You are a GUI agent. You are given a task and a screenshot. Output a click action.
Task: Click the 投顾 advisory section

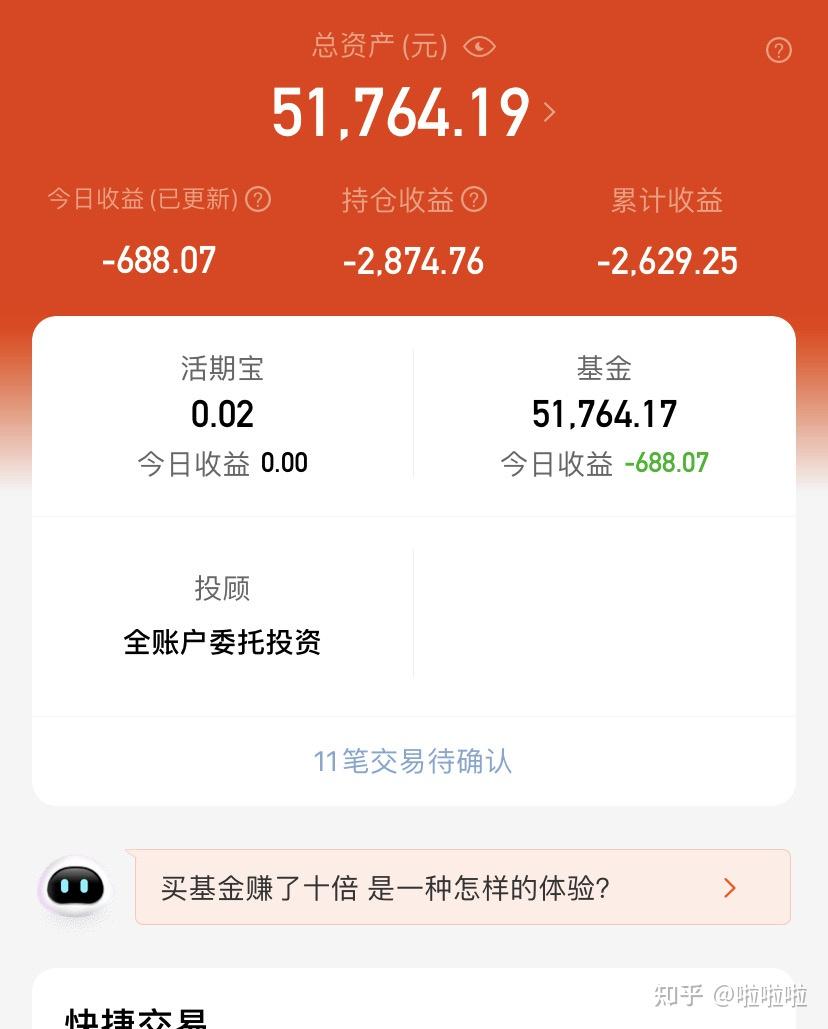(x=222, y=589)
